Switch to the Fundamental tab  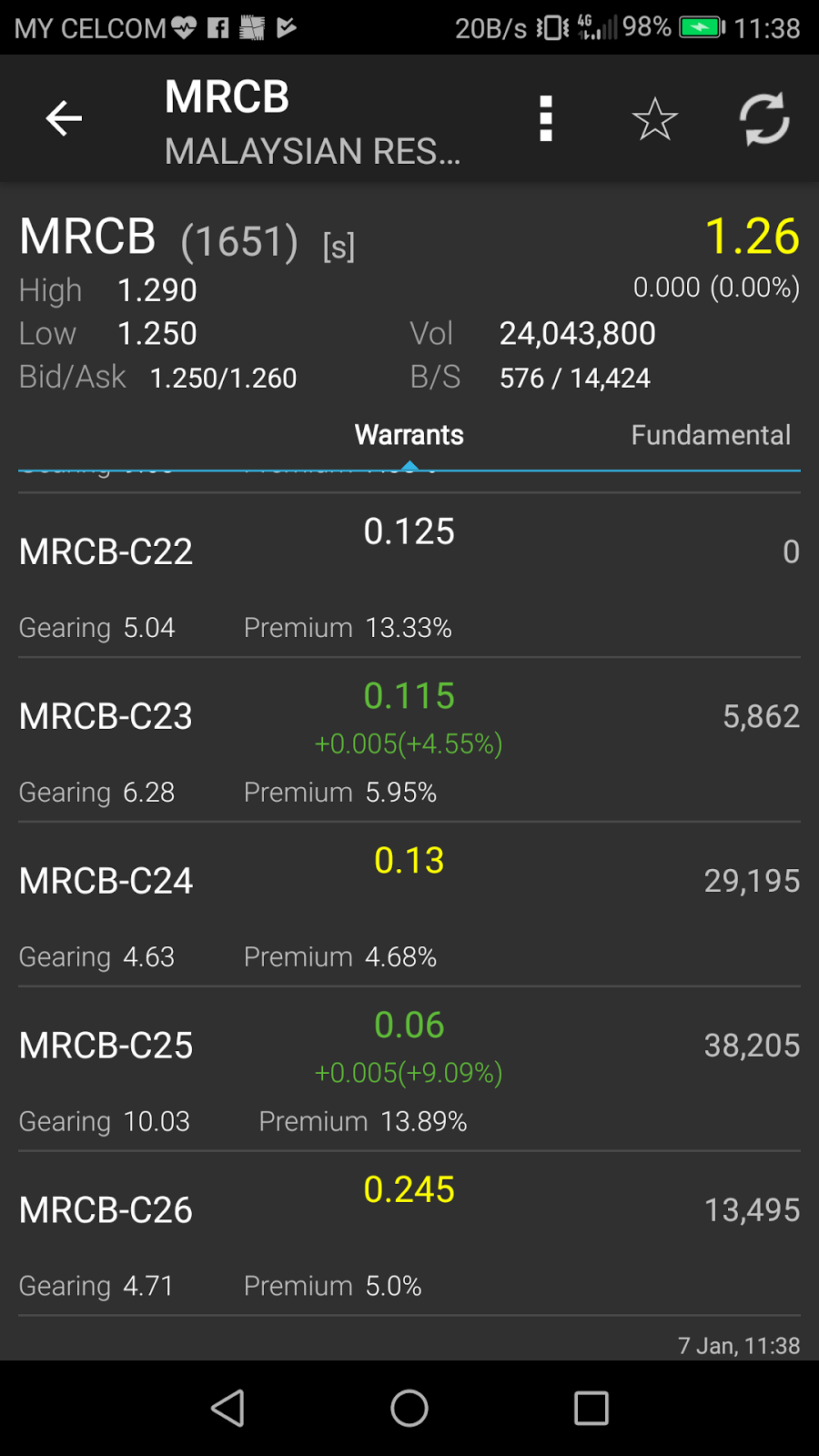[711, 435]
